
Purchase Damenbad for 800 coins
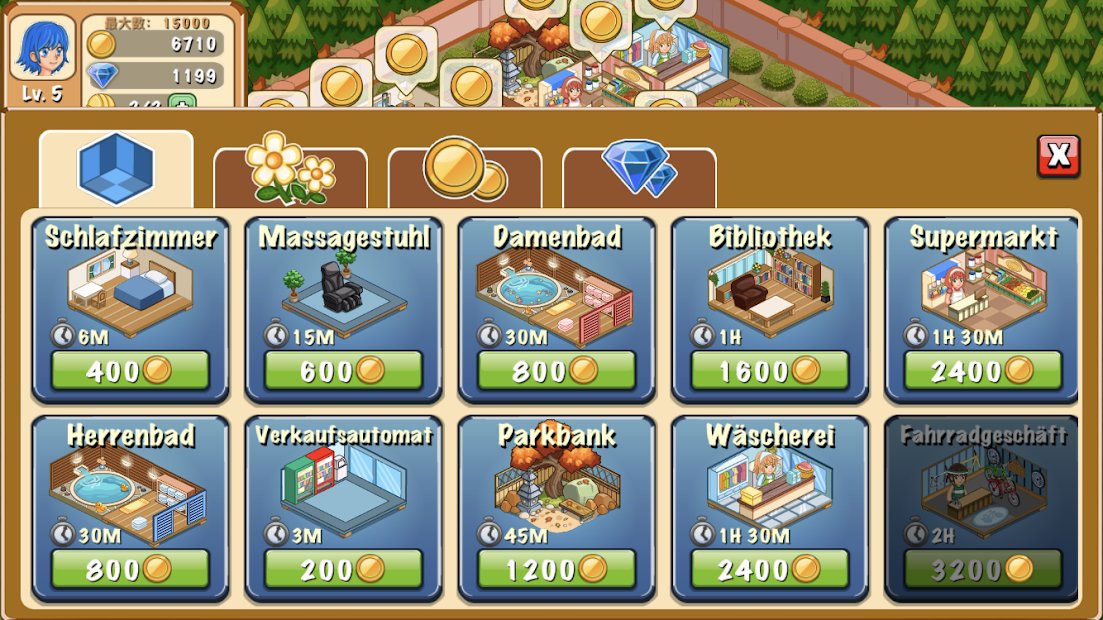(x=556, y=371)
